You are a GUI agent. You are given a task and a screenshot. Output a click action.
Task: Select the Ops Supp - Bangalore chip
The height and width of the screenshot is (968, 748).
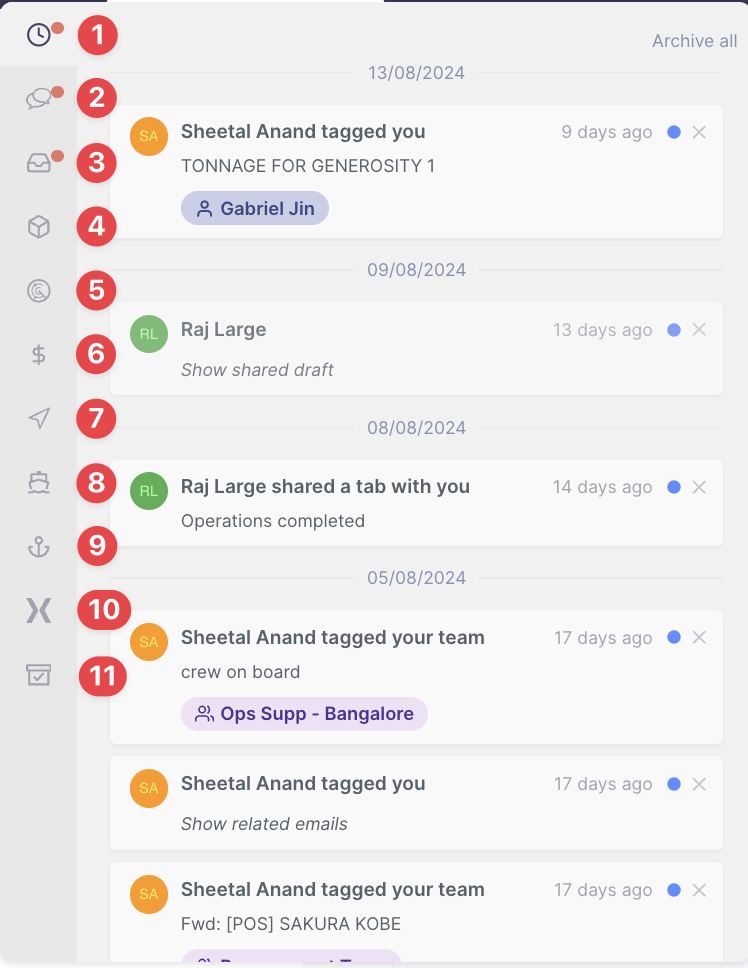(x=304, y=714)
